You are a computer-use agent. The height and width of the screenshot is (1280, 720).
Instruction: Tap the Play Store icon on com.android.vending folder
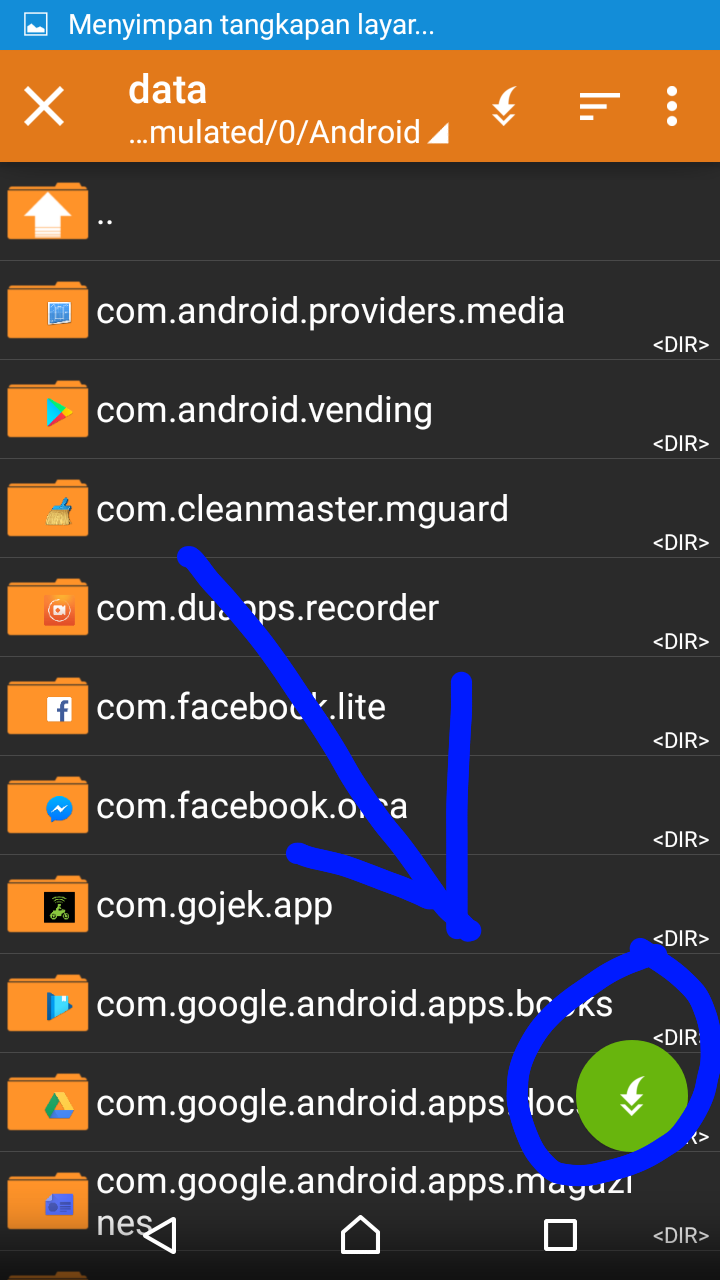[47, 409]
